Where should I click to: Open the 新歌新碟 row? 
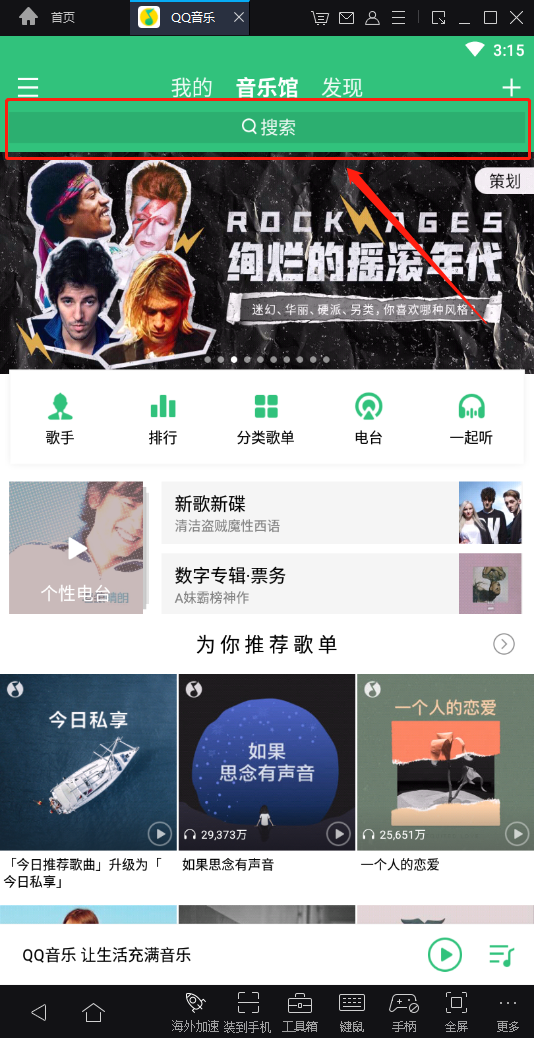click(x=343, y=513)
